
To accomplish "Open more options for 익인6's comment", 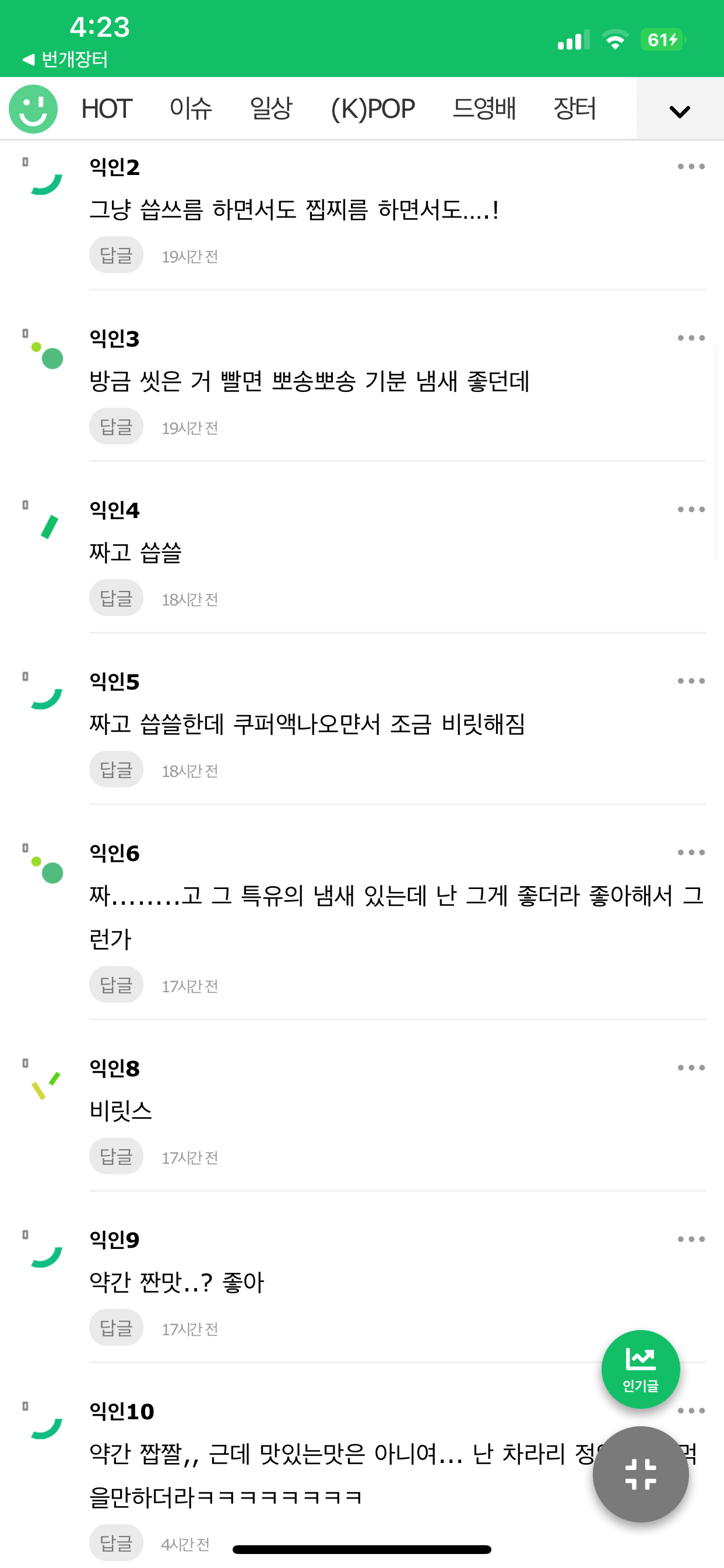I will coord(691,852).
